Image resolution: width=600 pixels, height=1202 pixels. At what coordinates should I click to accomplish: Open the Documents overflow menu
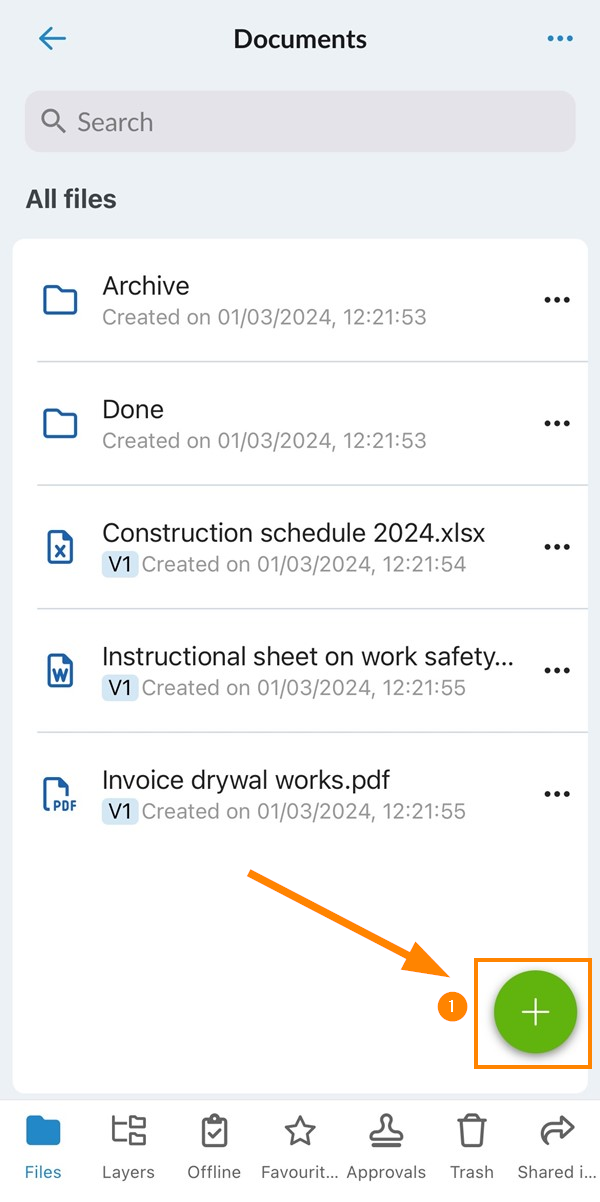coord(560,39)
